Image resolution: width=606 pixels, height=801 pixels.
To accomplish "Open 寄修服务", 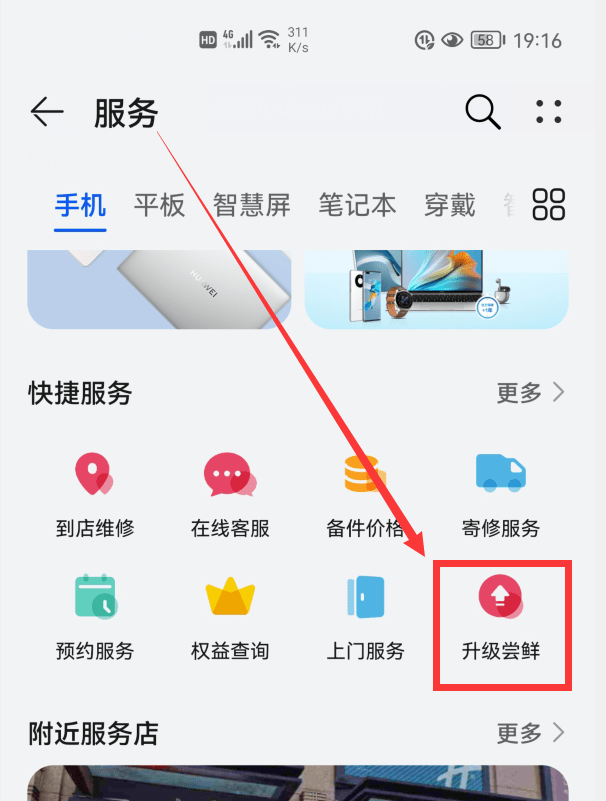I will coord(501,494).
